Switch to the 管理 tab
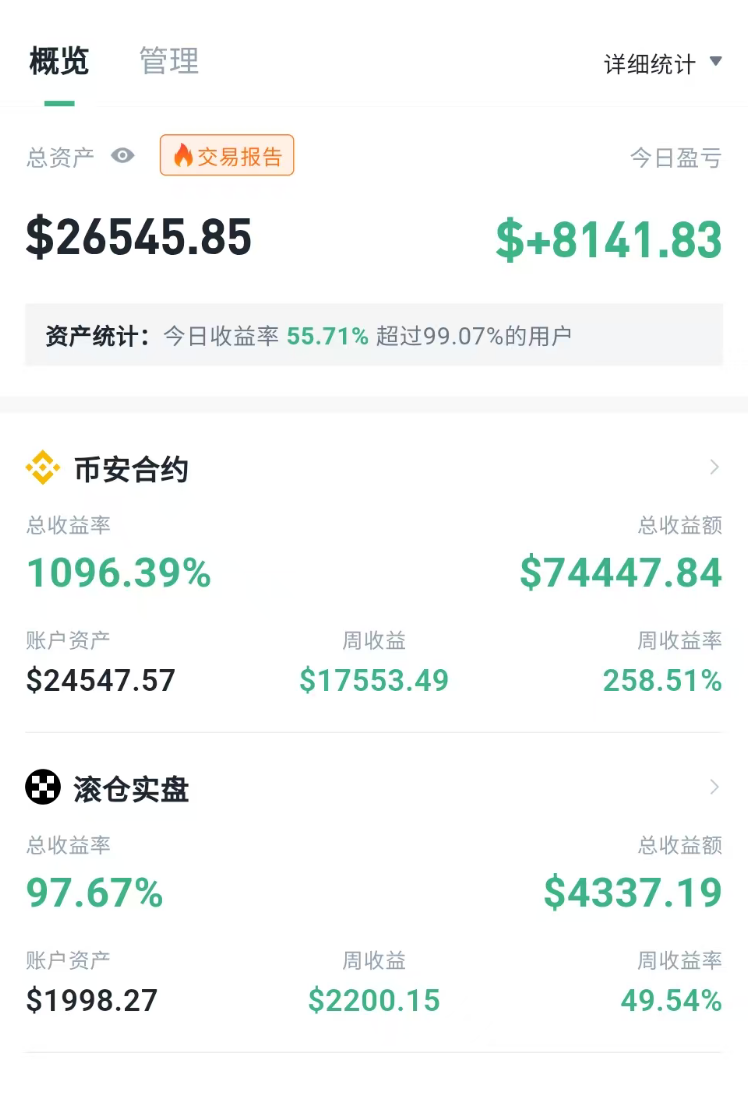Viewport: 748px width, 1115px height. point(168,61)
